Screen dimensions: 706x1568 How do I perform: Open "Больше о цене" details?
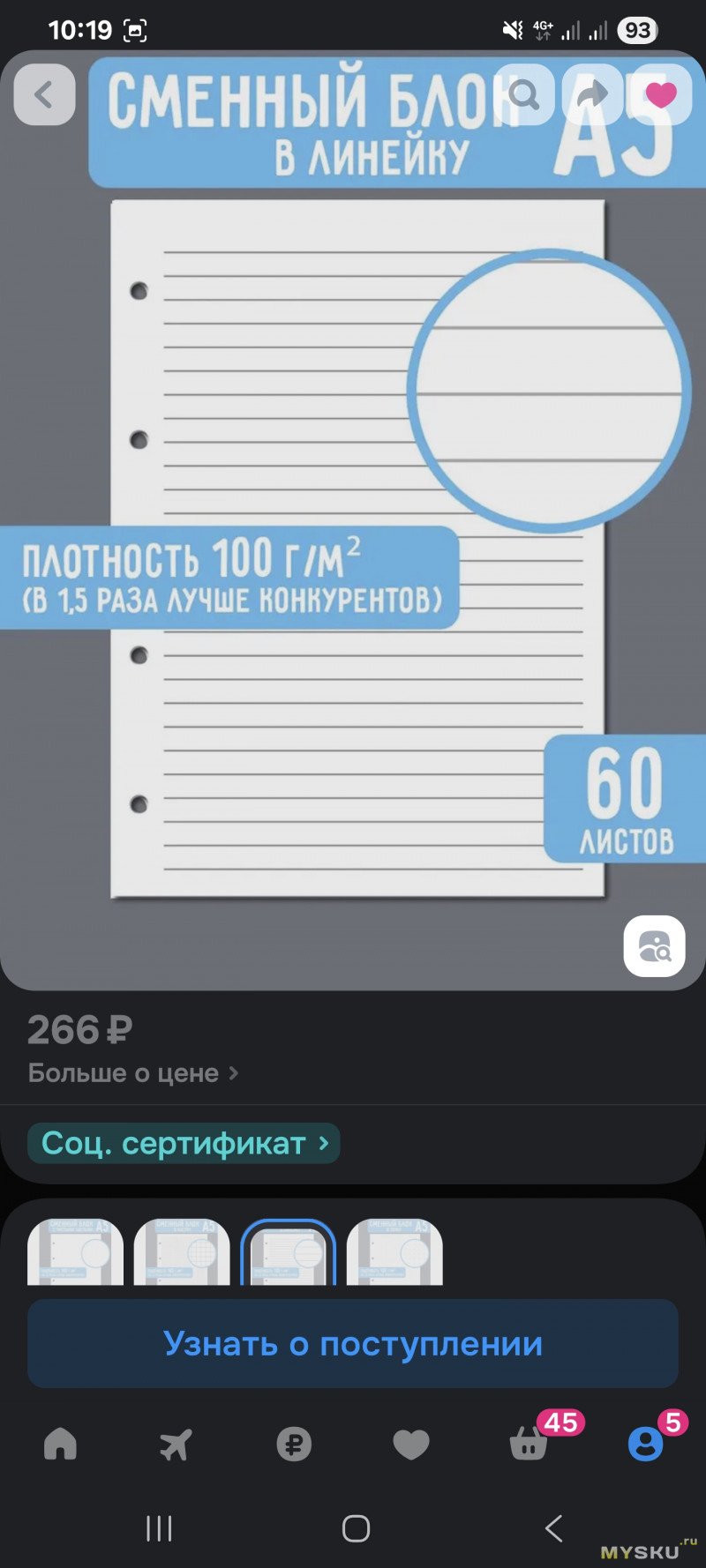(x=132, y=1073)
